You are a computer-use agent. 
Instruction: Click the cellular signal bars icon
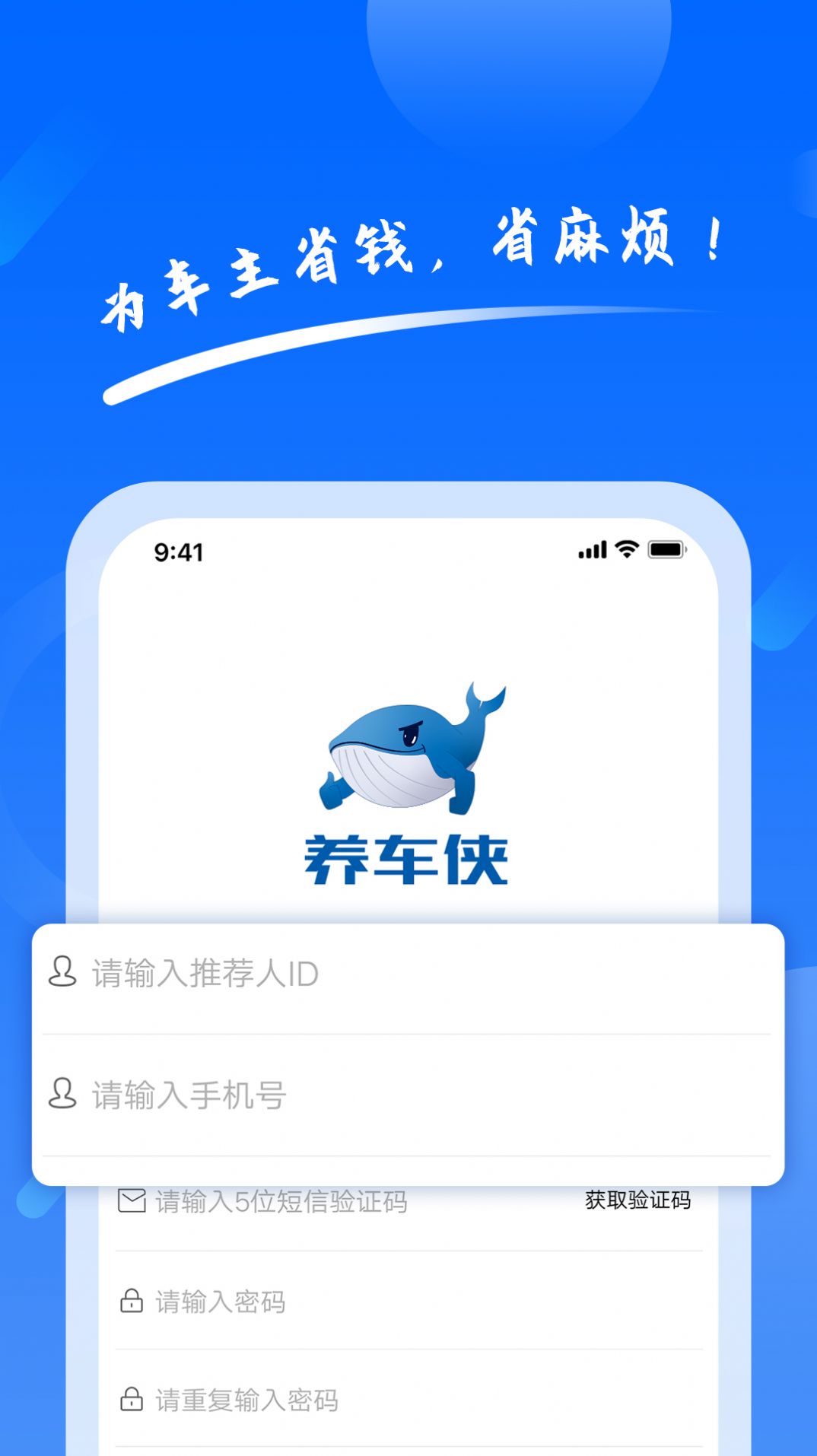coord(592,549)
